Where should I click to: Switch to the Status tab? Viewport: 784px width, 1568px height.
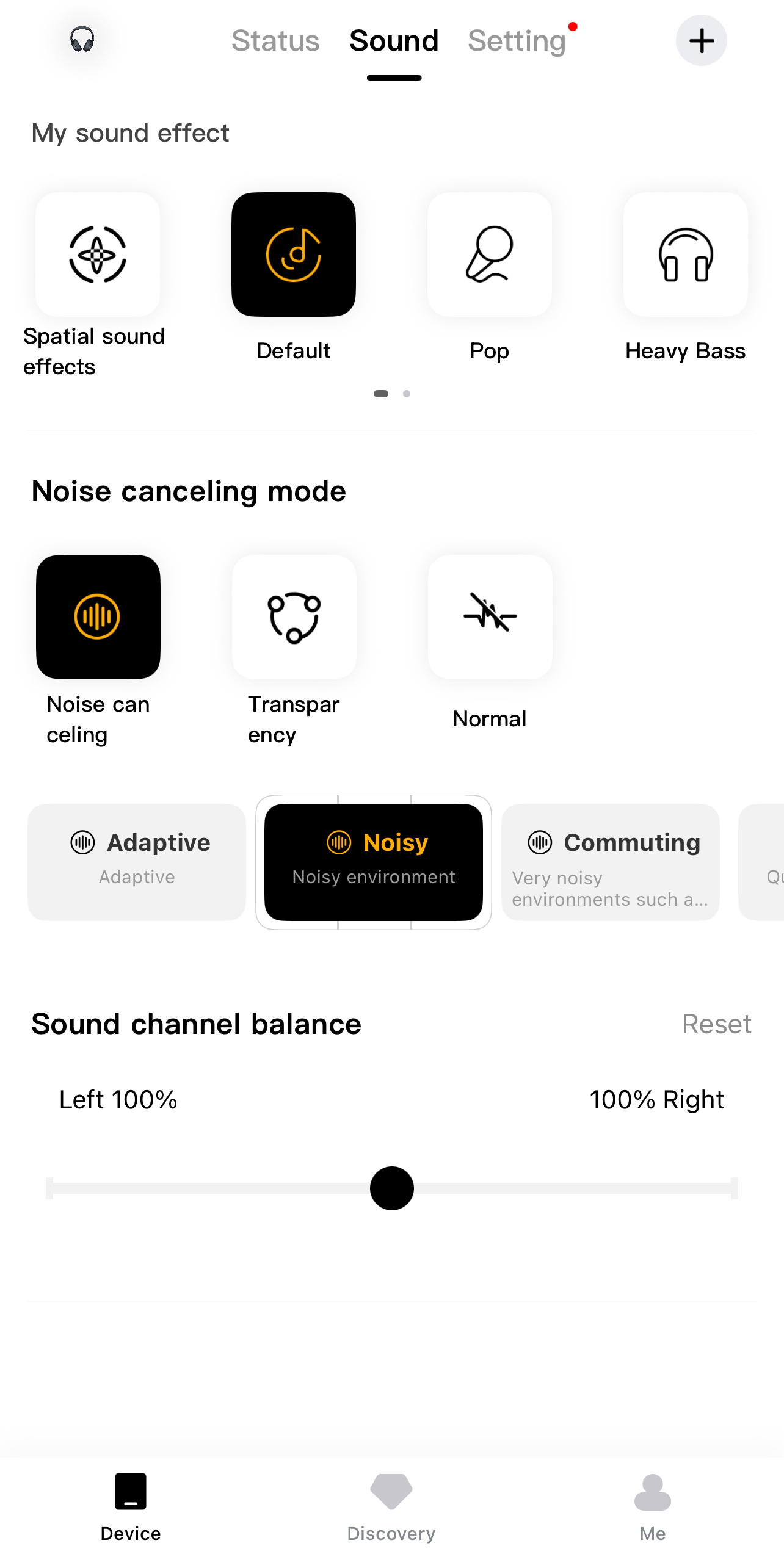[275, 41]
